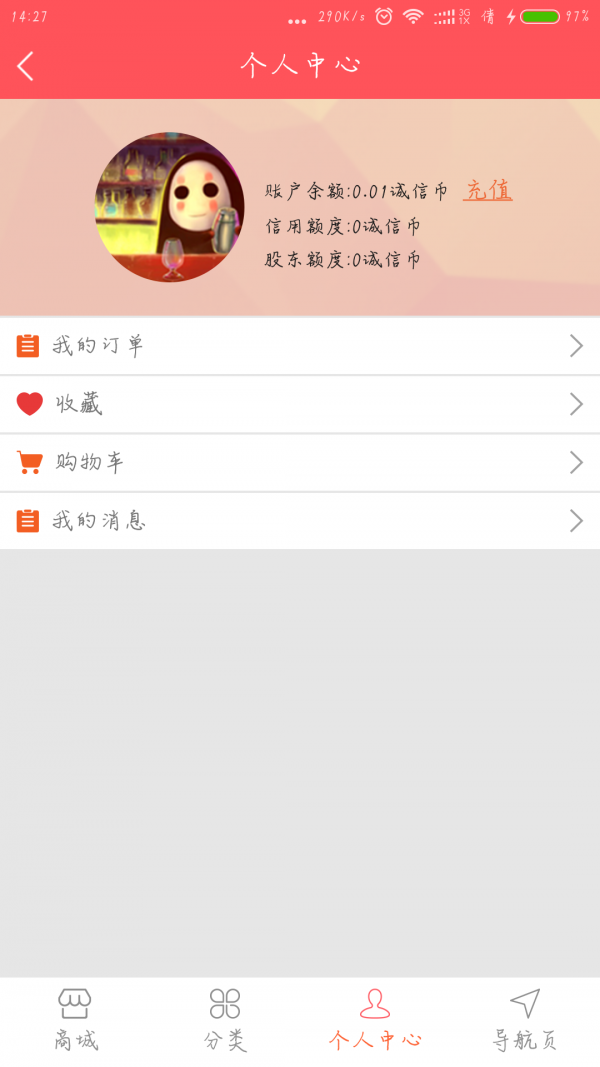The height and width of the screenshot is (1067, 600).
Task: Open the 购物车 shopping cart row
Action: click(x=300, y=462)
